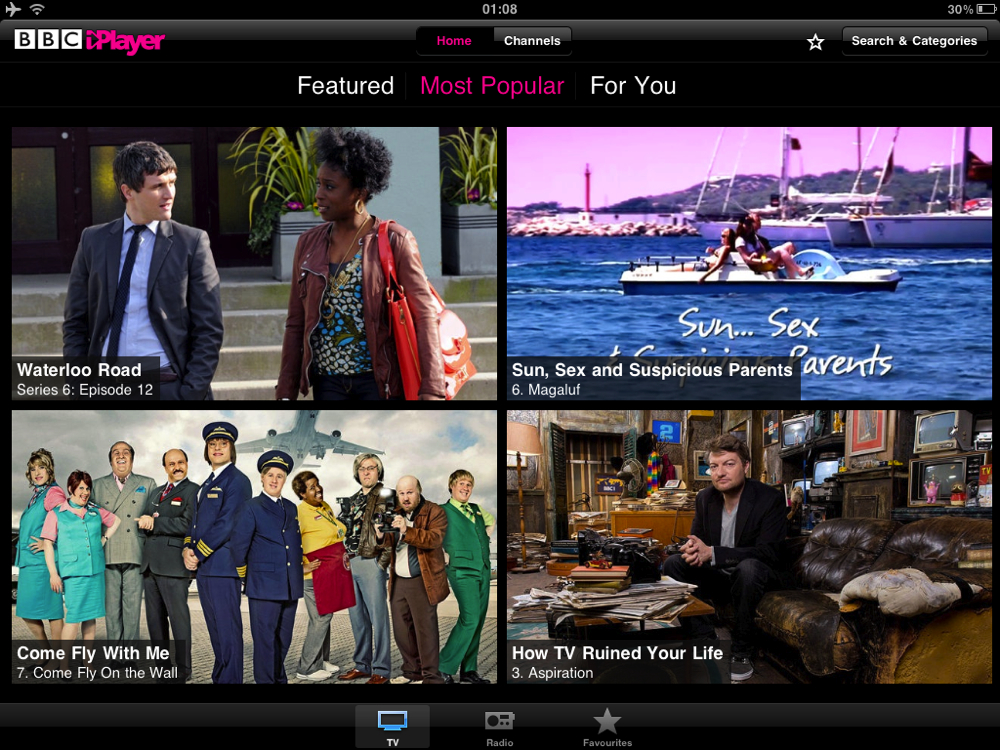Switch to the Radio tab

coord(499,727)
